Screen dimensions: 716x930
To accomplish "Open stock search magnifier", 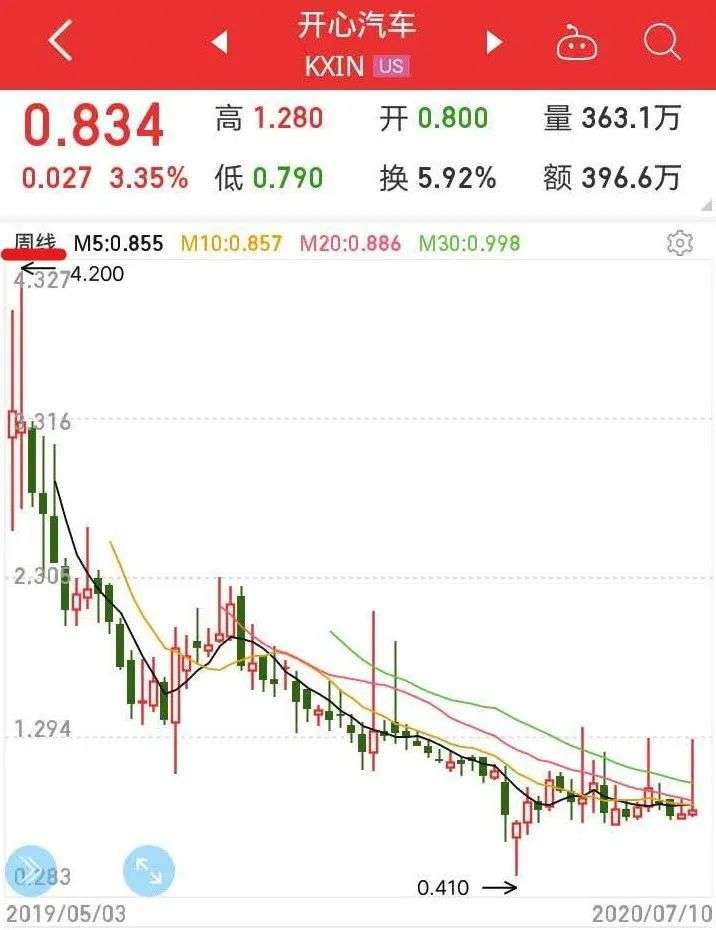I will (x=661, y=43).
